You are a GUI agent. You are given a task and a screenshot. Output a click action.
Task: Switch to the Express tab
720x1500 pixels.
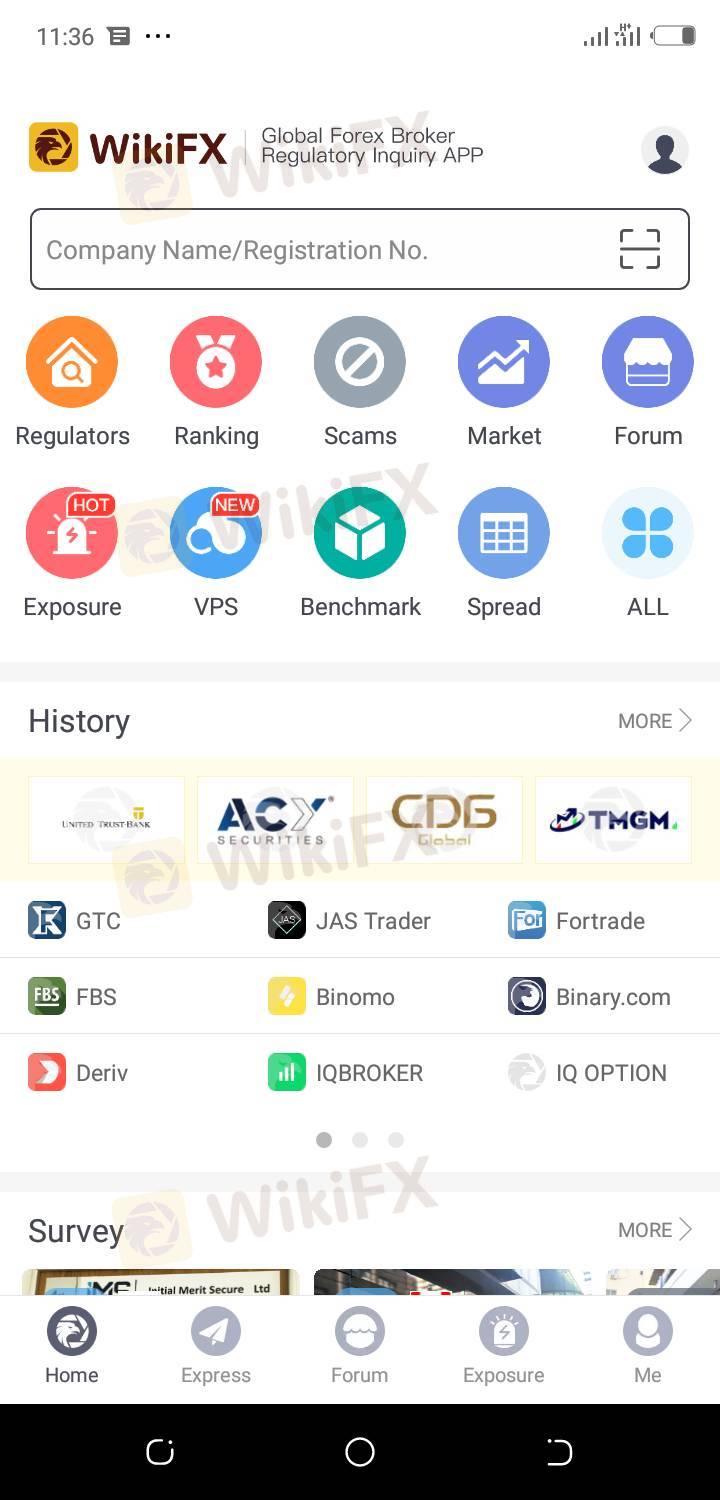point(216,1346)
